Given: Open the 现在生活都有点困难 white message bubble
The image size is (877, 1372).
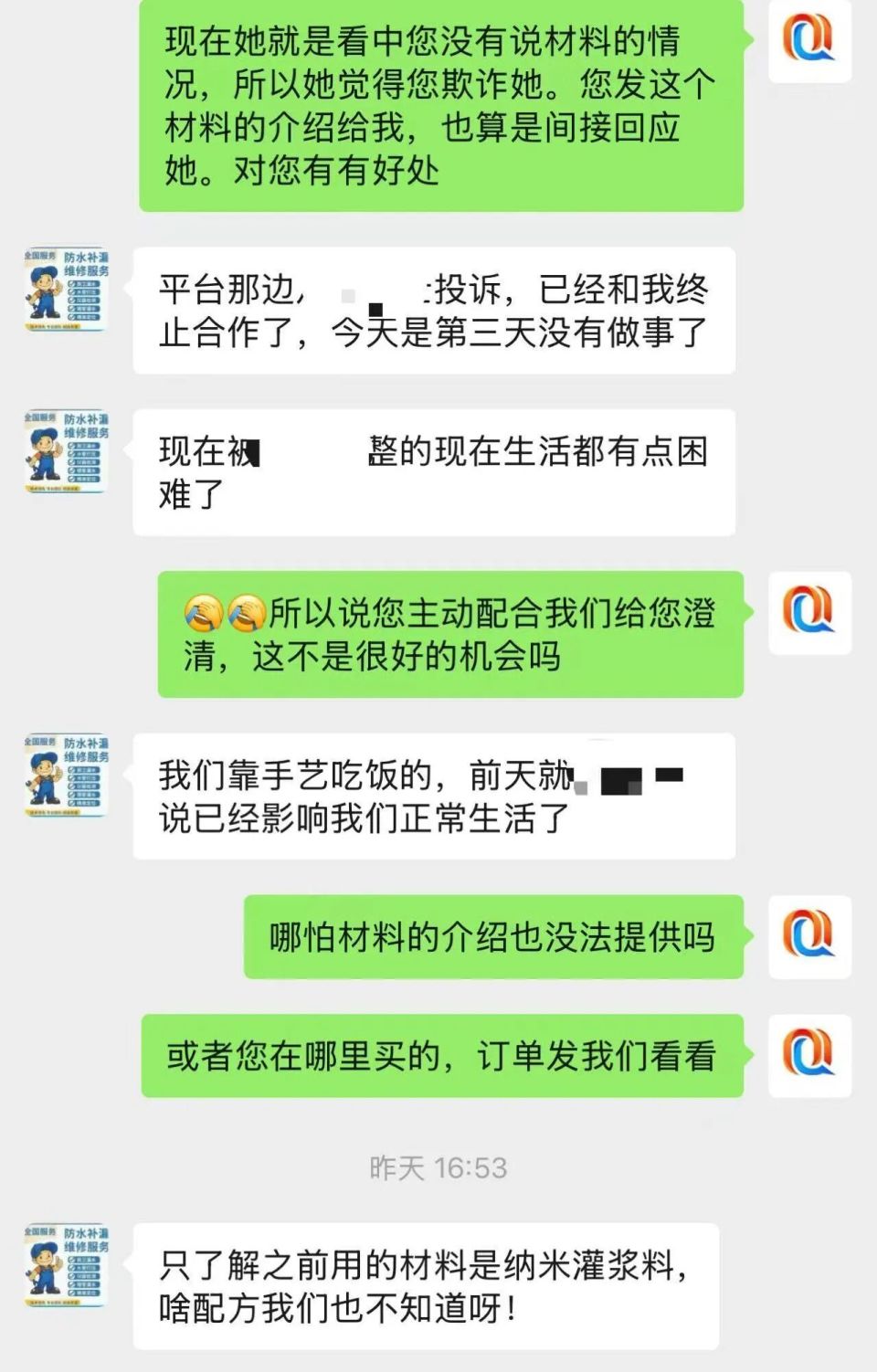Looking at the screenshot, I should pyautogui.click(x=438, y=470).
